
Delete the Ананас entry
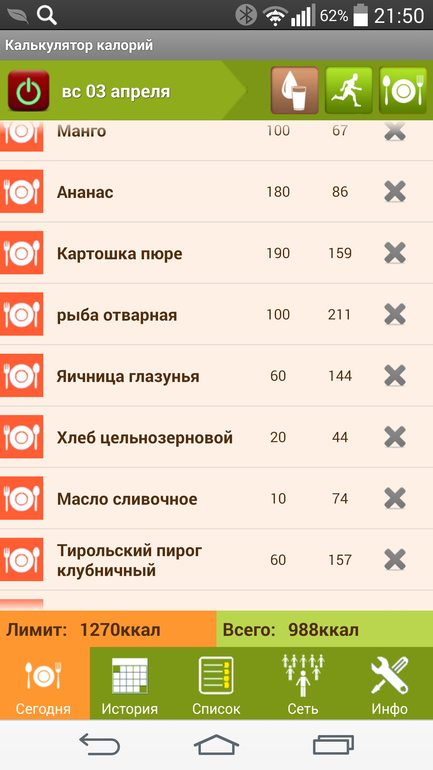[395, 192]
